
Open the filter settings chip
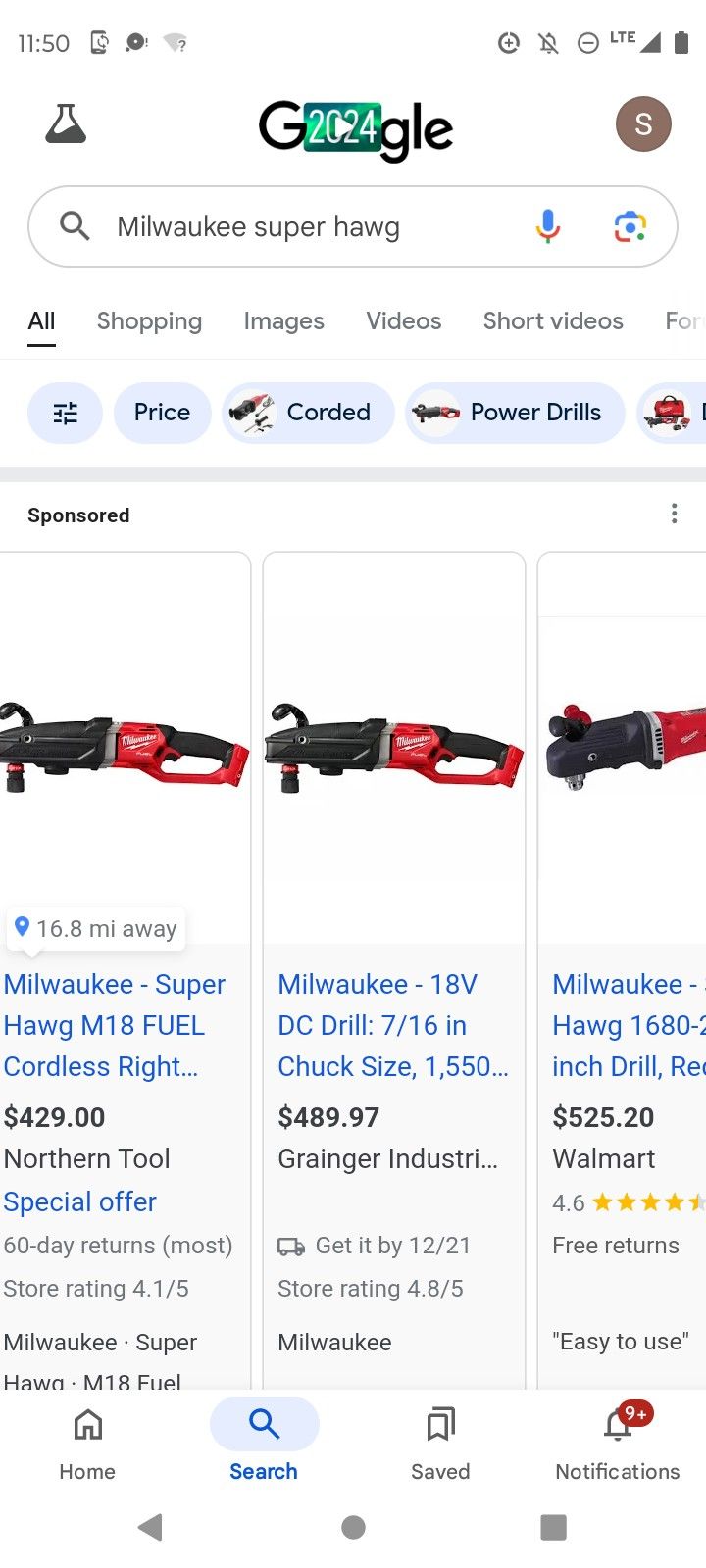point(65,413)
